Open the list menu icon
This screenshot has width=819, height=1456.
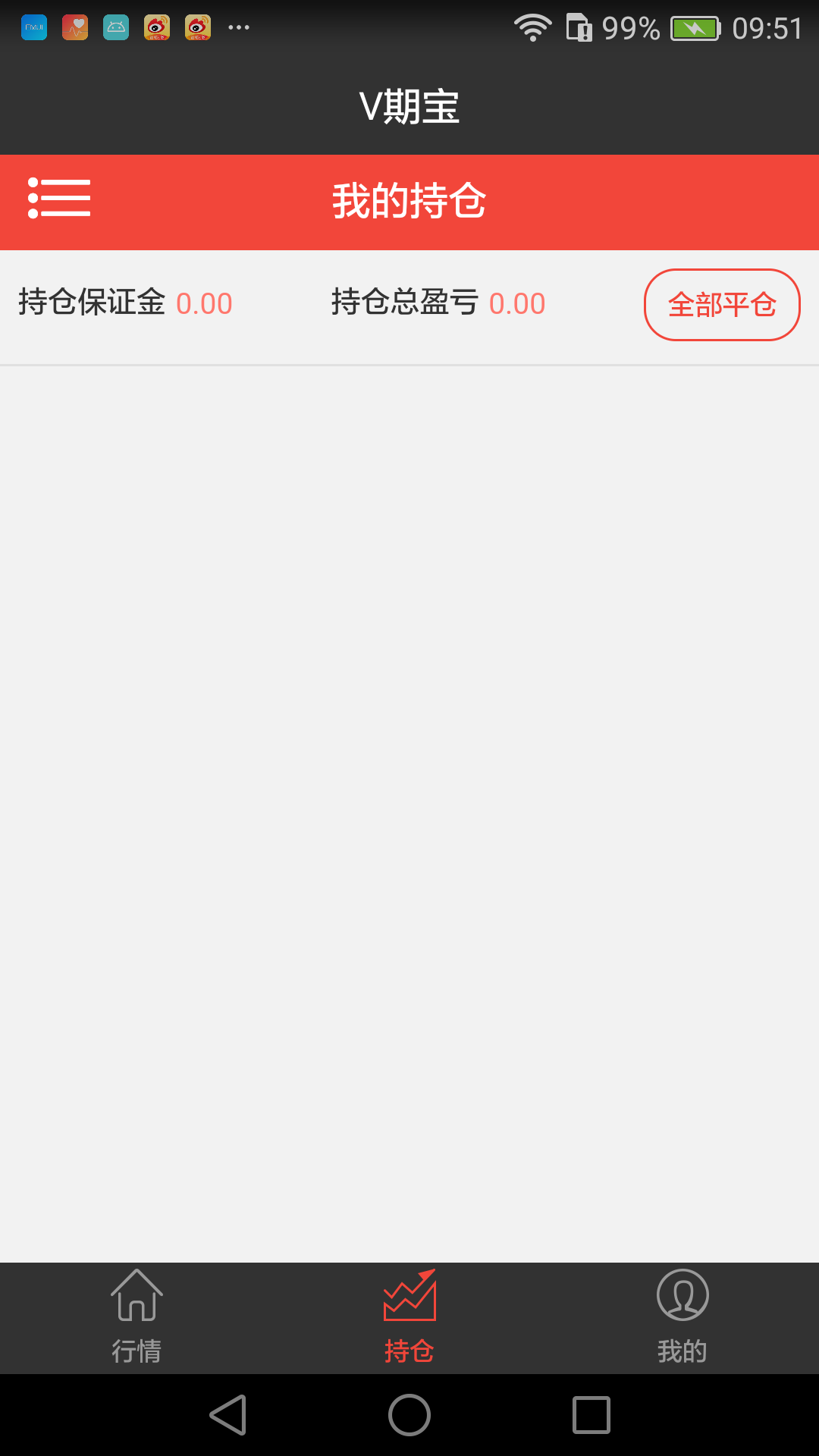click(59, 199)
